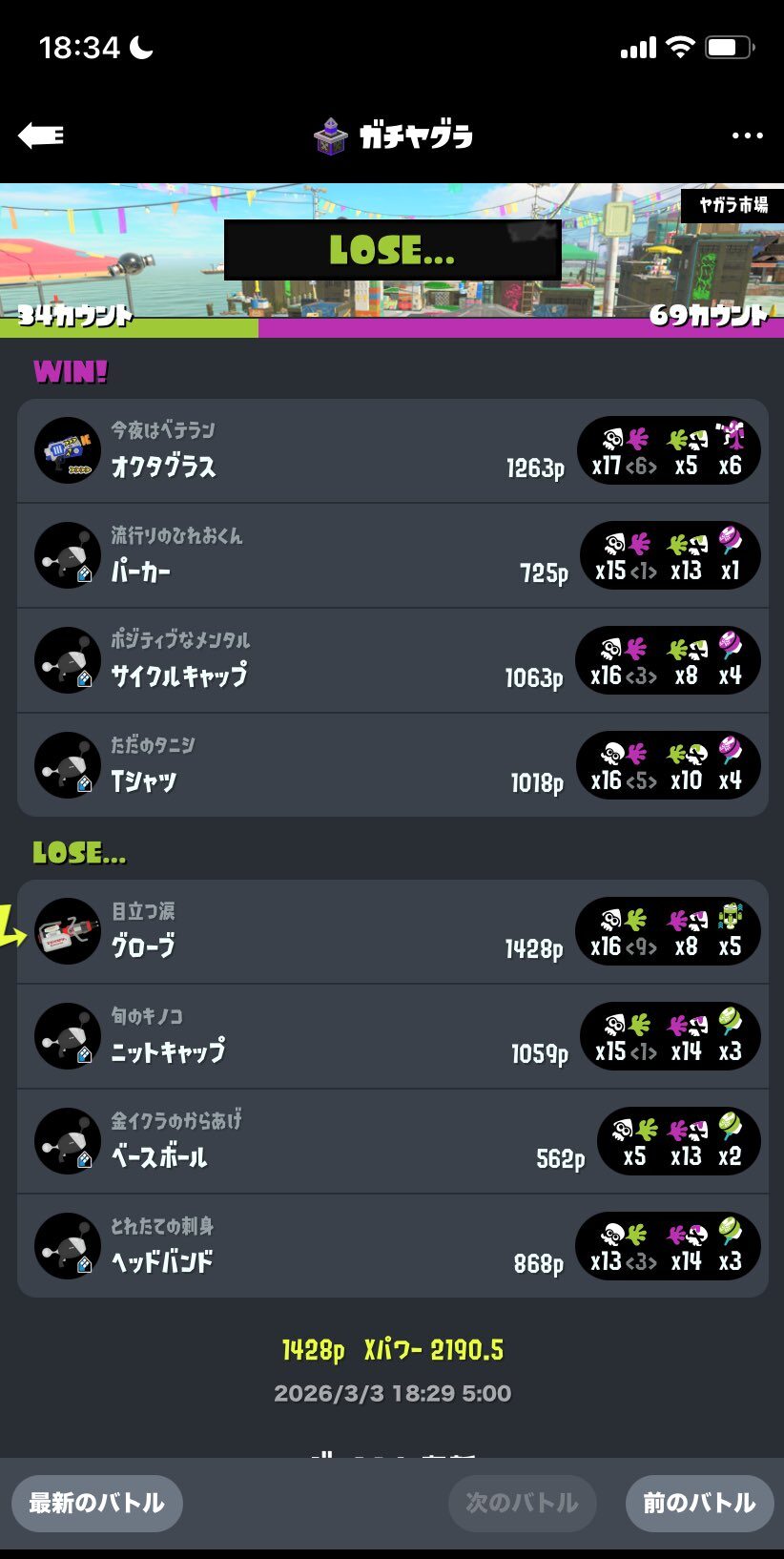Screen dimensions: 784x1559
Task: Go to 前のバトル
Action: pyautogui.click(x=698, y=1504)
